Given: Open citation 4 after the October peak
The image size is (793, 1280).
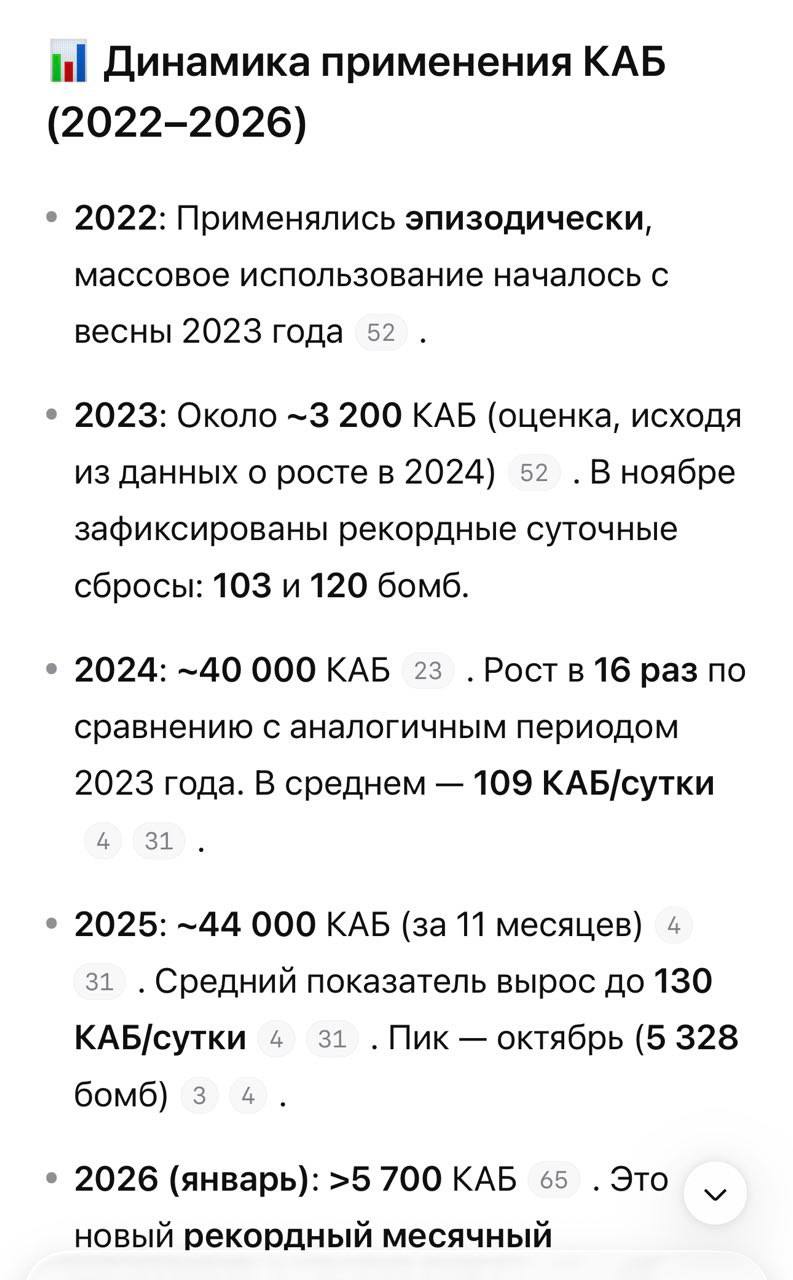Looking at the screenshot, I should (248, 1096).
